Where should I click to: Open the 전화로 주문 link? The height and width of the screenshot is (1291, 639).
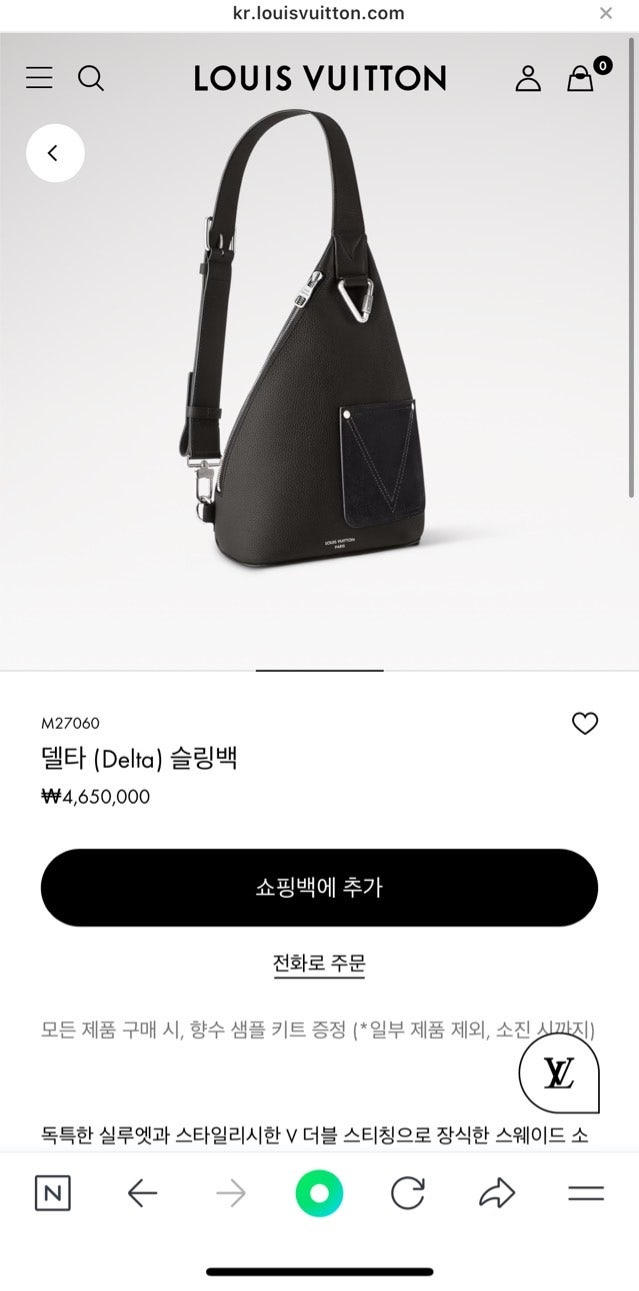(x=319, y=963)
